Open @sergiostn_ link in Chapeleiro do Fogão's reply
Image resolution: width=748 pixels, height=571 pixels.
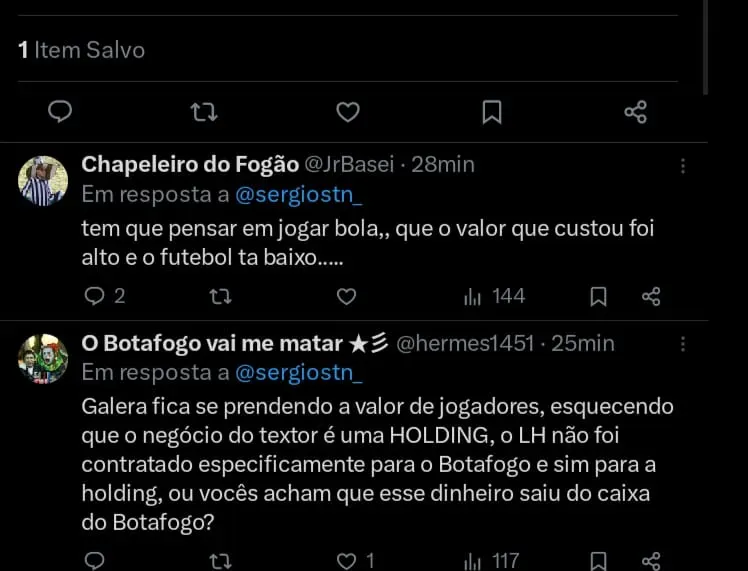click(298, 193)
